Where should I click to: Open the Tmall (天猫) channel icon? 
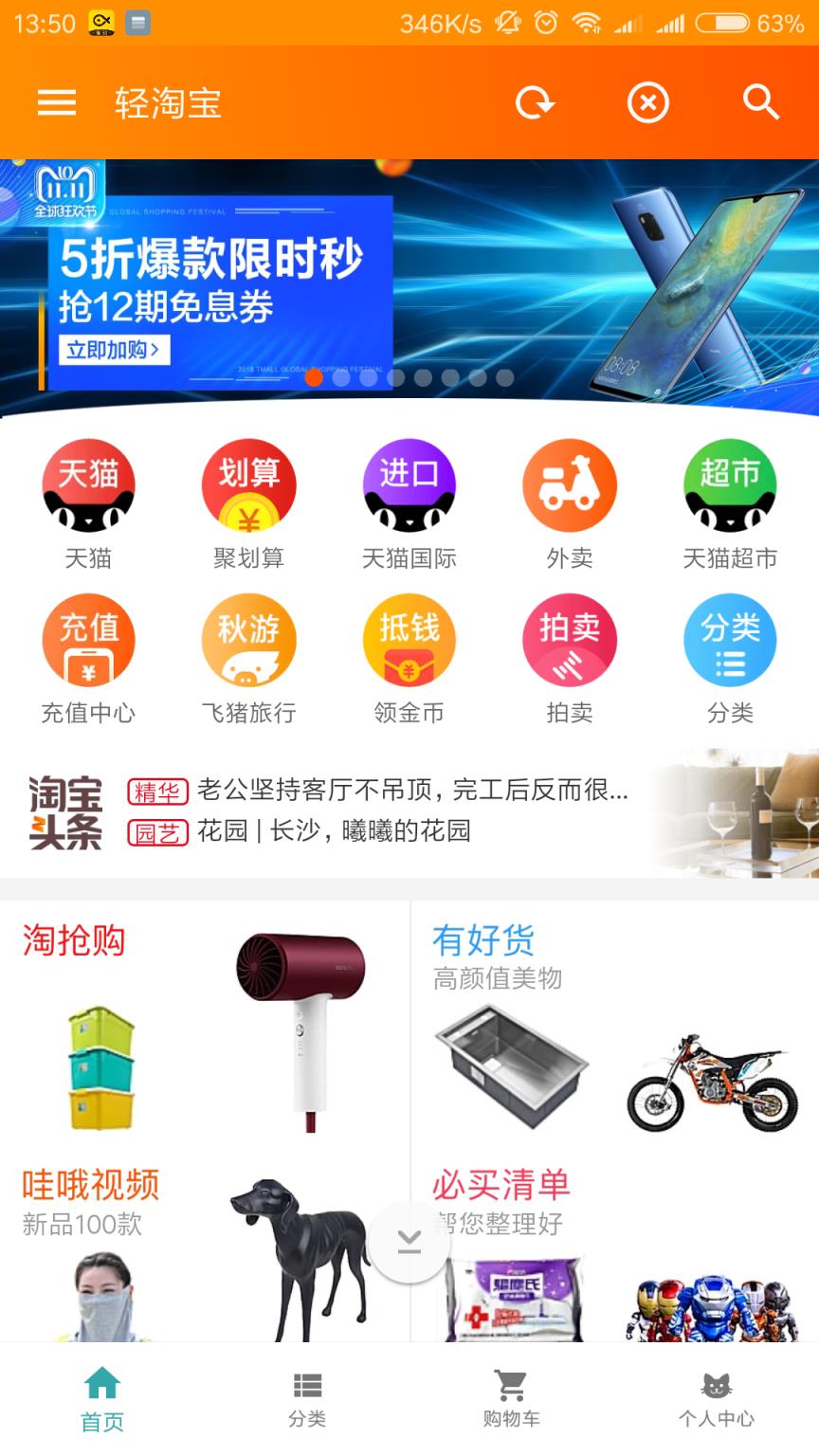coord(88,483)
